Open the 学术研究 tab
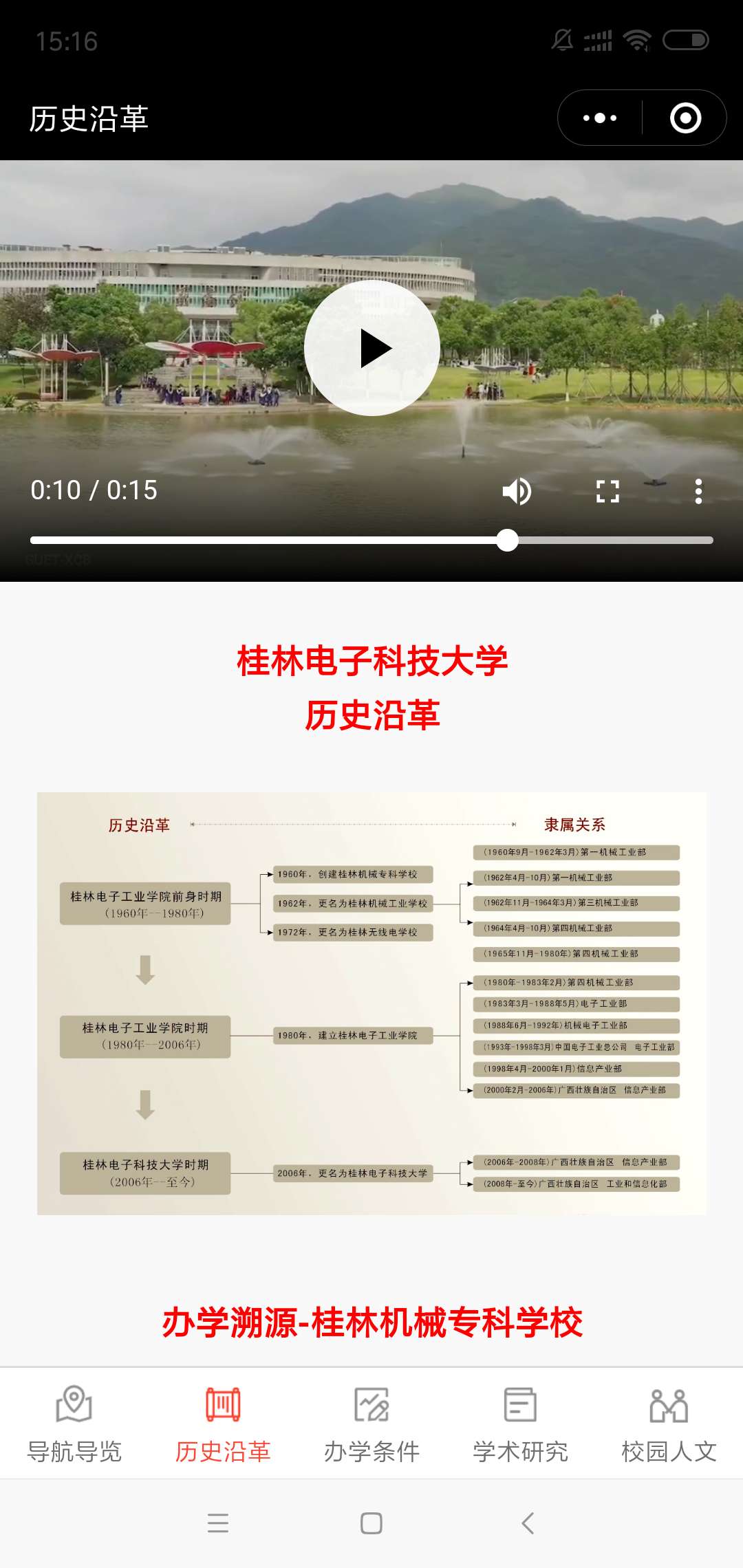The height and width of the screenshot is (1568, 743). (x=520, y=1424)
